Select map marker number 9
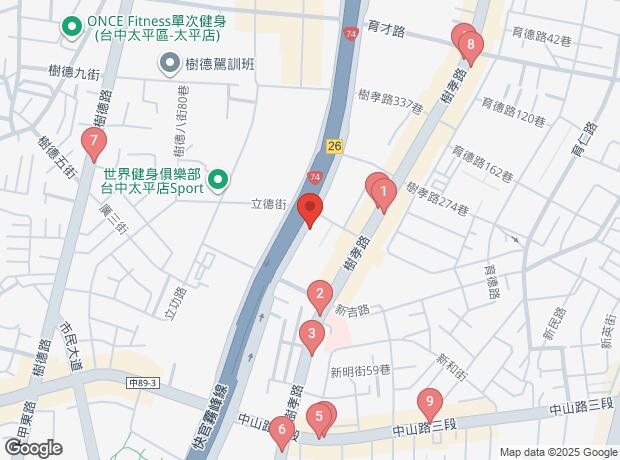Viewport: 620px width, 460px height. (x=429, y=403)
